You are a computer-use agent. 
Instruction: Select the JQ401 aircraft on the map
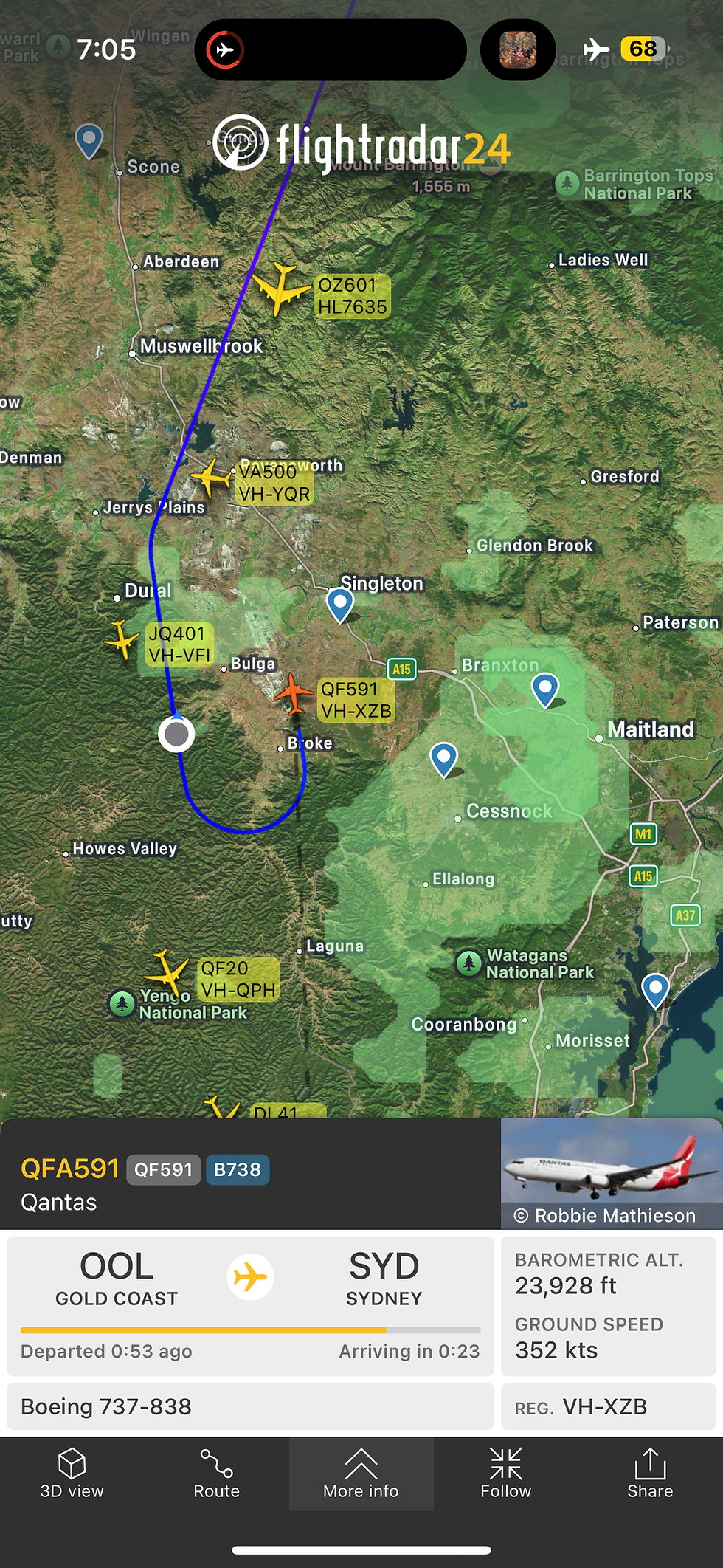click(x=122, y=639)
